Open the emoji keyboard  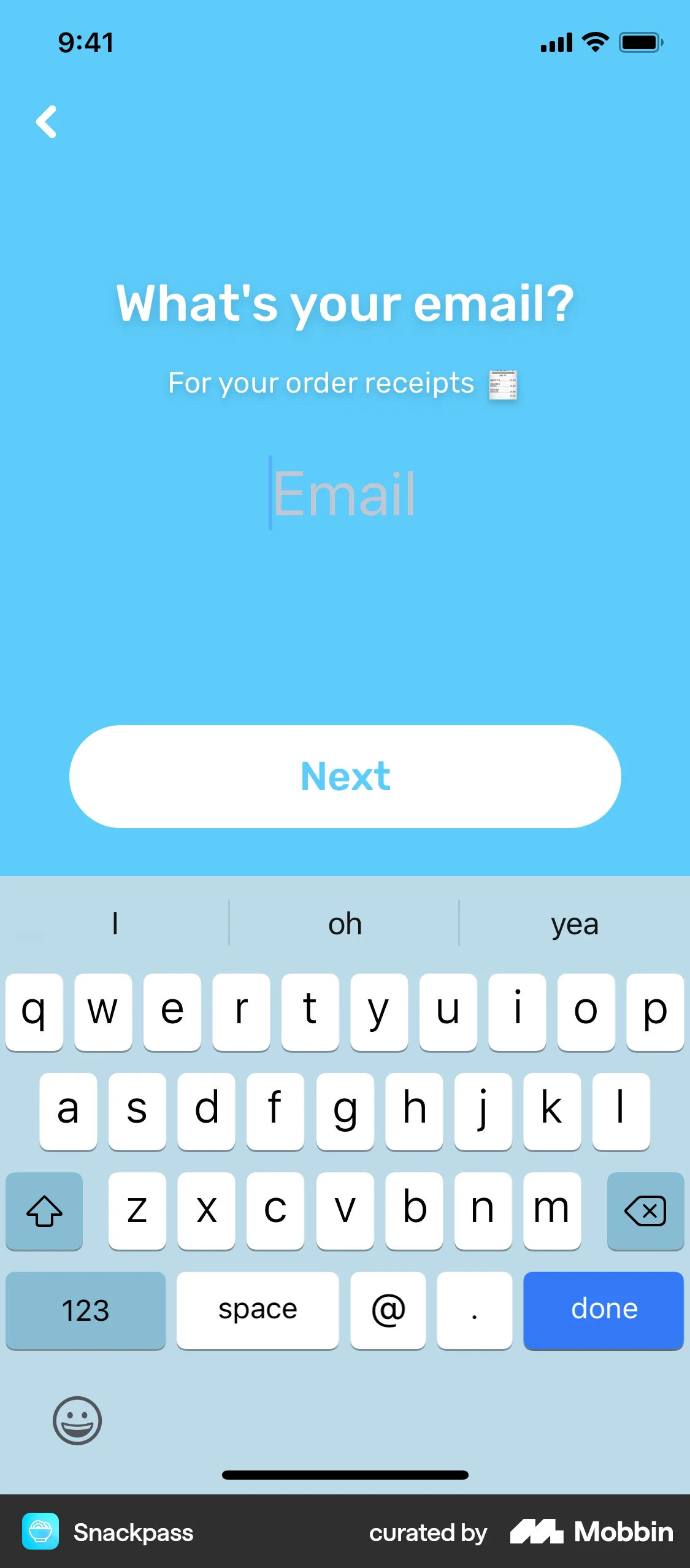77,1421
